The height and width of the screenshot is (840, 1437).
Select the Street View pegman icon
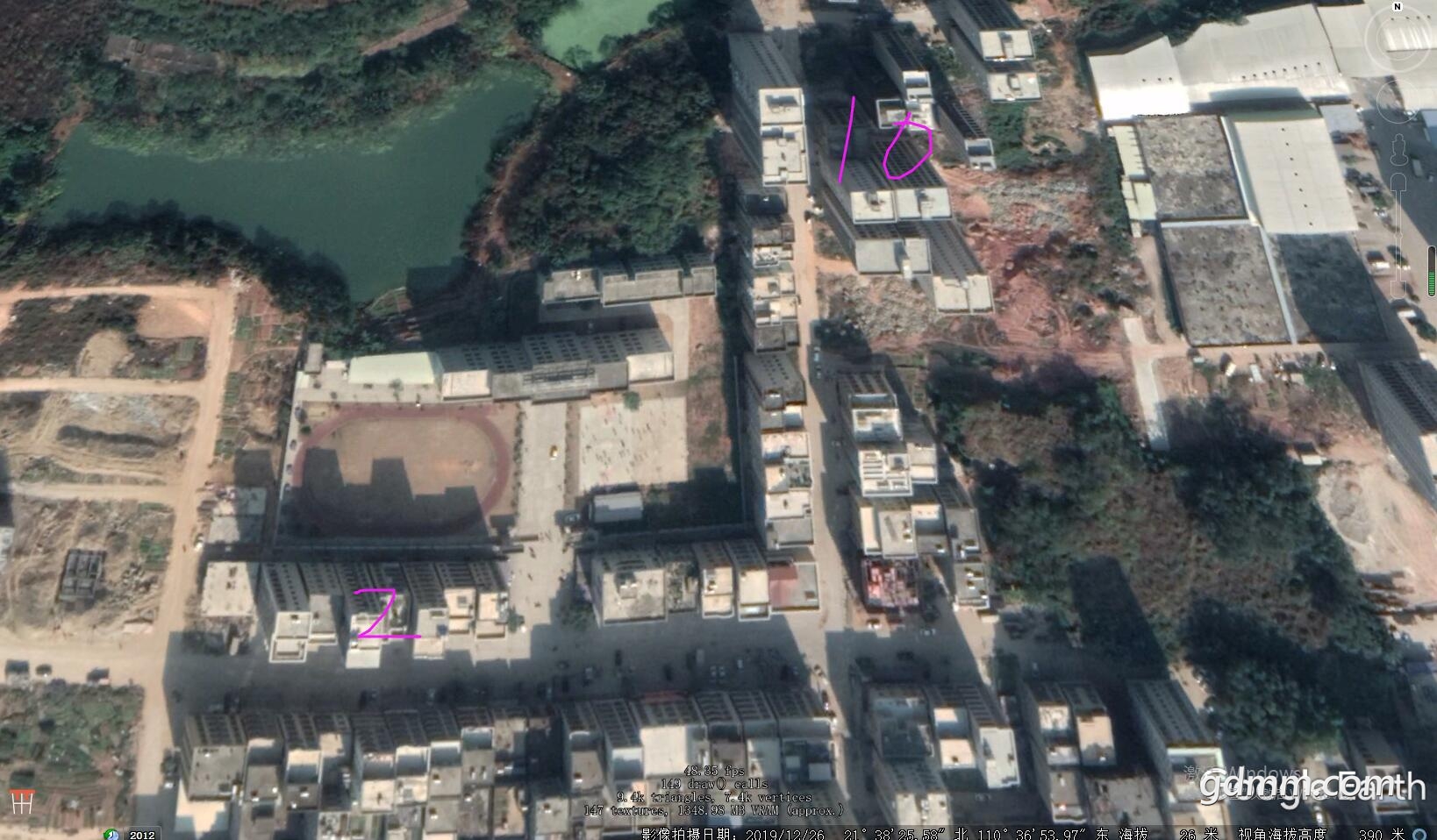[x=1398, y=150]
